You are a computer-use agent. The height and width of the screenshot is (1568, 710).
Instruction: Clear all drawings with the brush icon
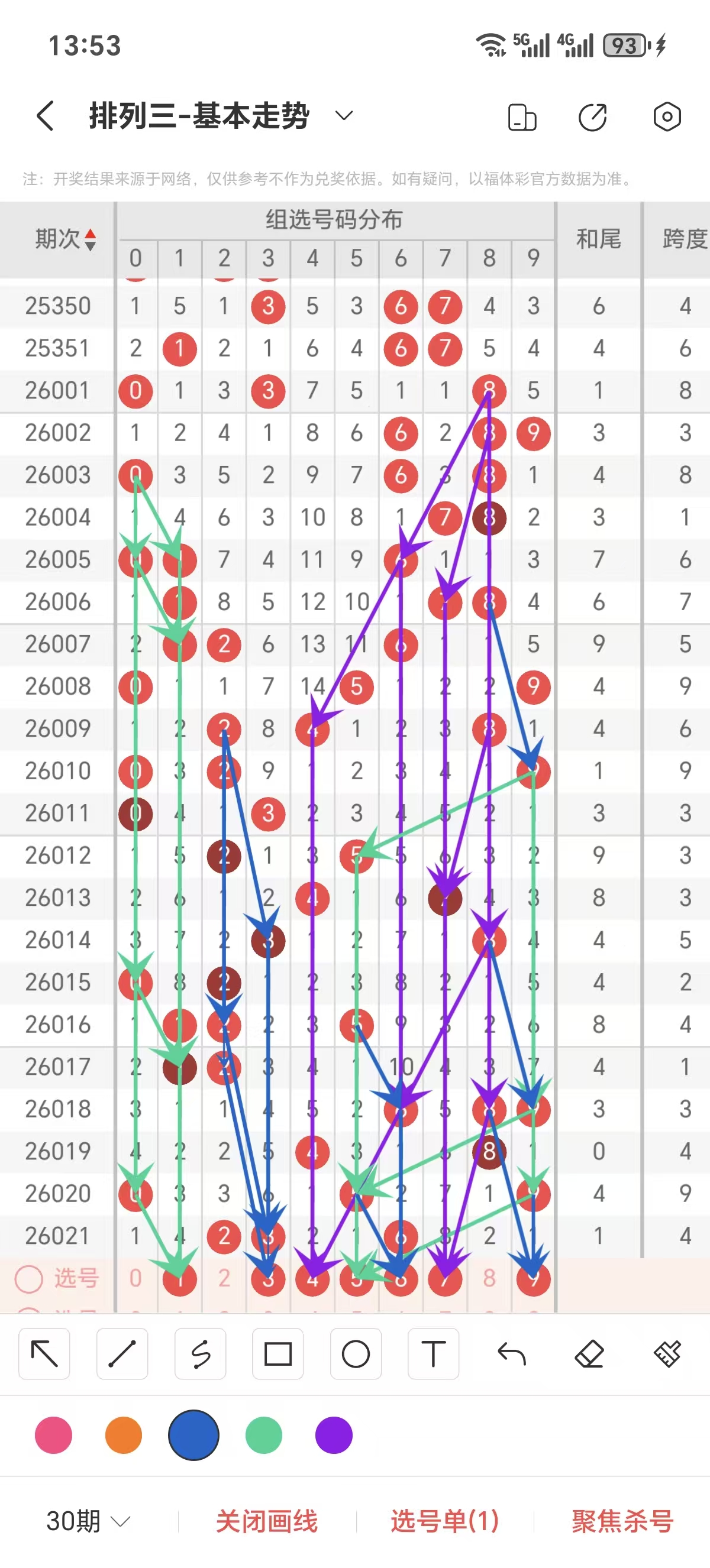pos(667,1354)
